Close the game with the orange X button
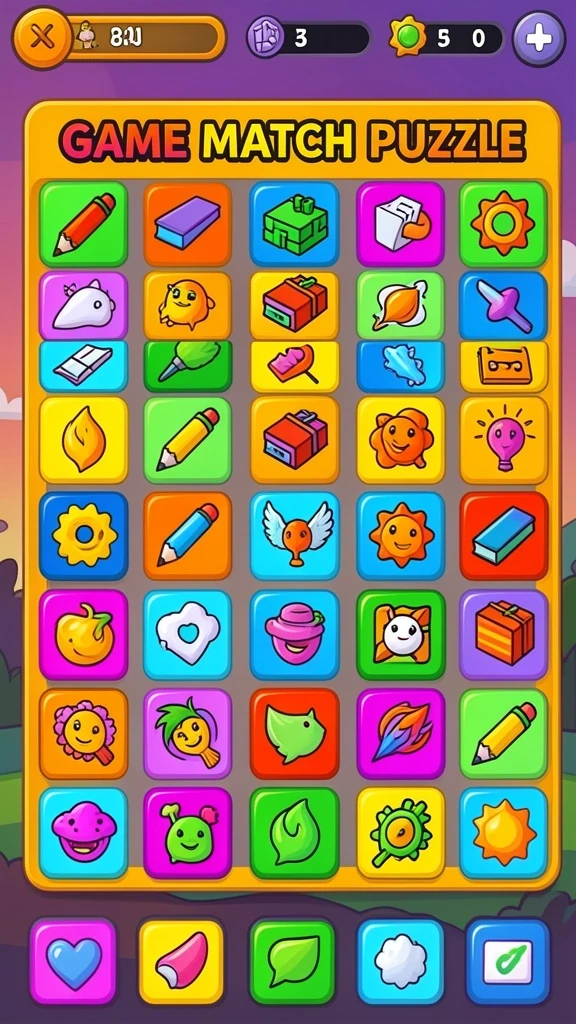The height and width of the screenshot is (1024, 576). (42, 38)
